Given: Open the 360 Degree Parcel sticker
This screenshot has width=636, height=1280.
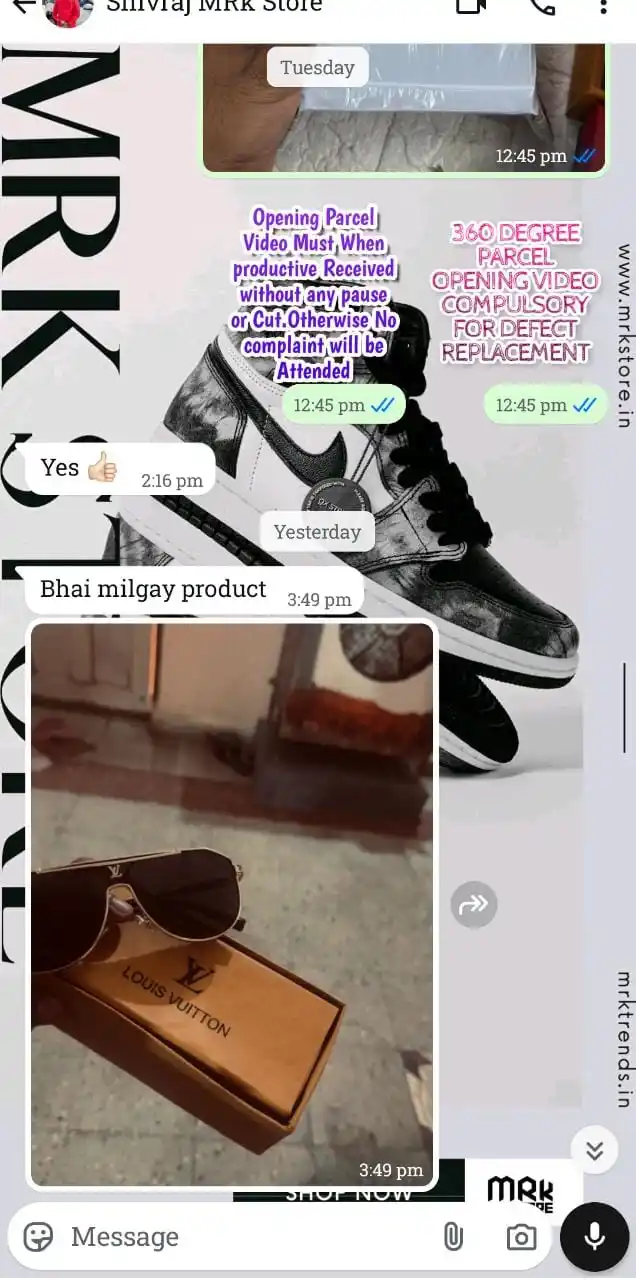Looking at the screenshot, I should click(515, 293).
